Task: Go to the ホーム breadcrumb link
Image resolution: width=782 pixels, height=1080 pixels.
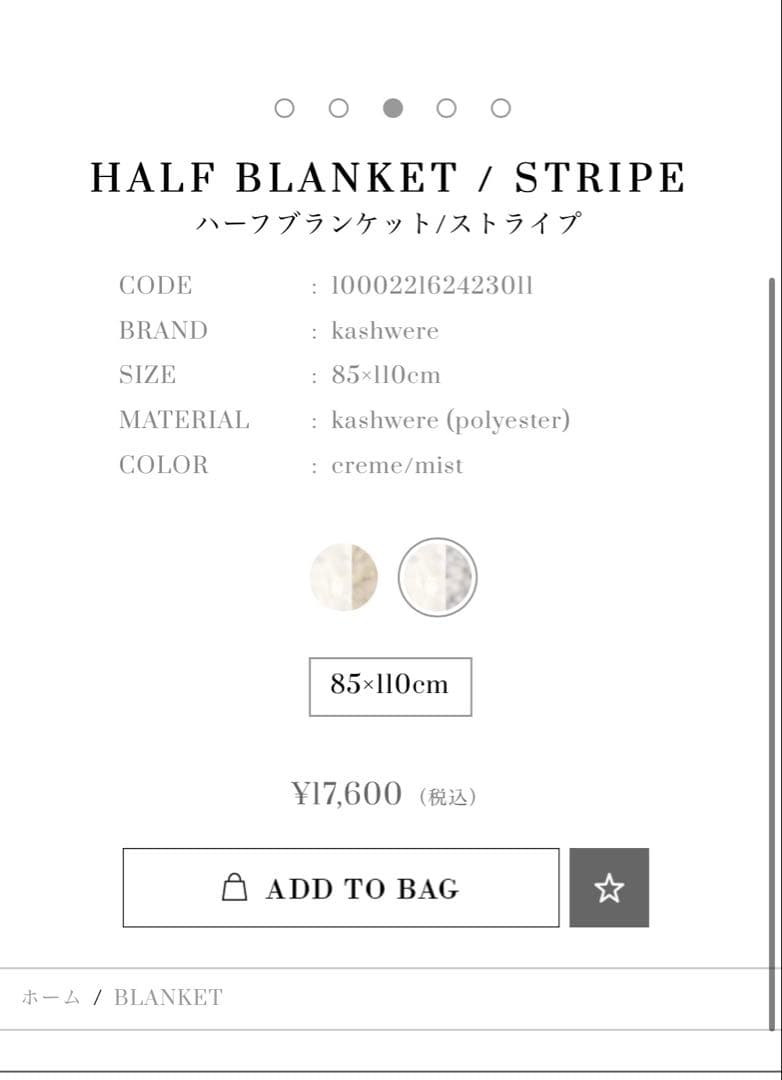Action: [50, 998]
